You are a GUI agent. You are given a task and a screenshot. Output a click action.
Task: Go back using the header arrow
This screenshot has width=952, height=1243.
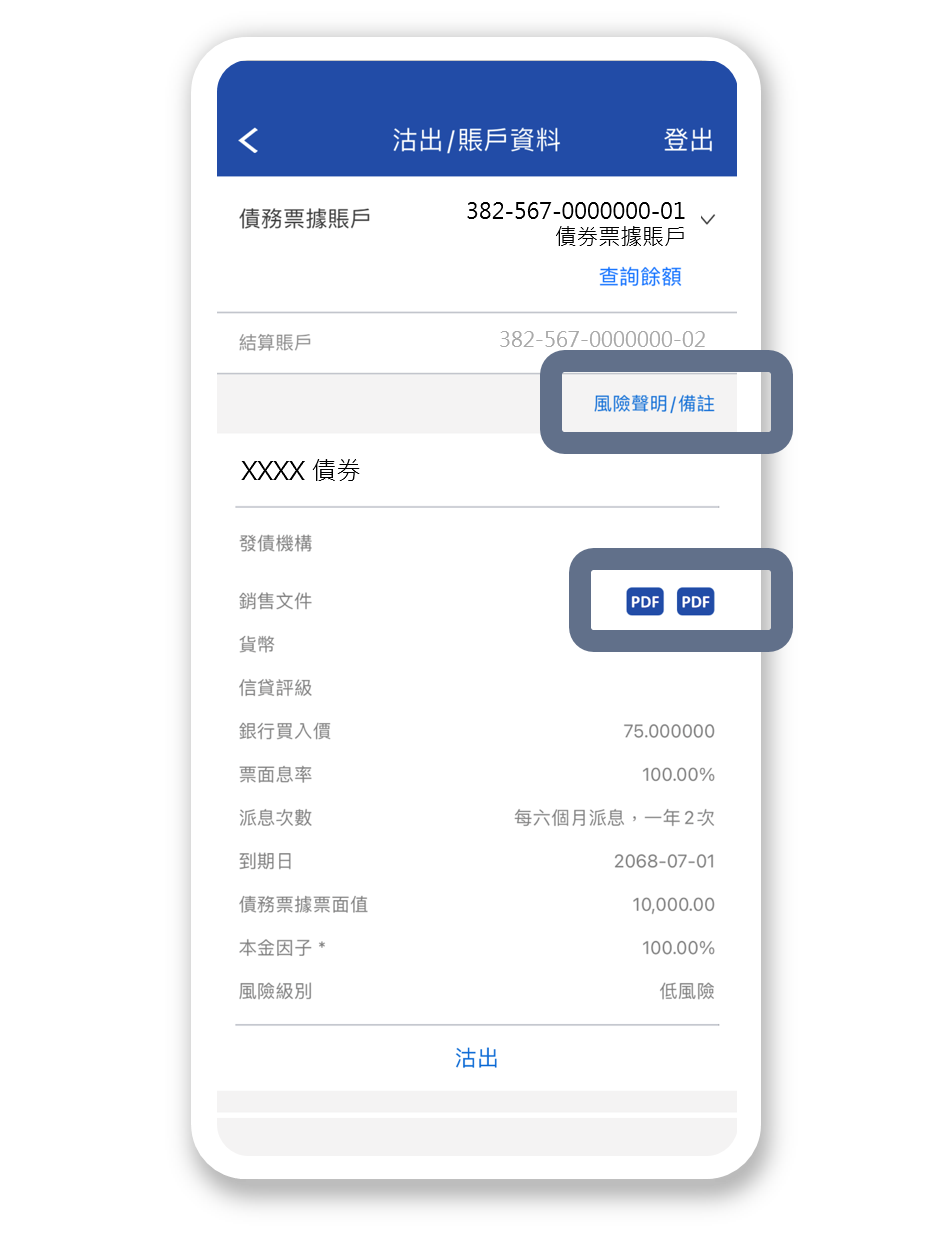tap(249, 140)
